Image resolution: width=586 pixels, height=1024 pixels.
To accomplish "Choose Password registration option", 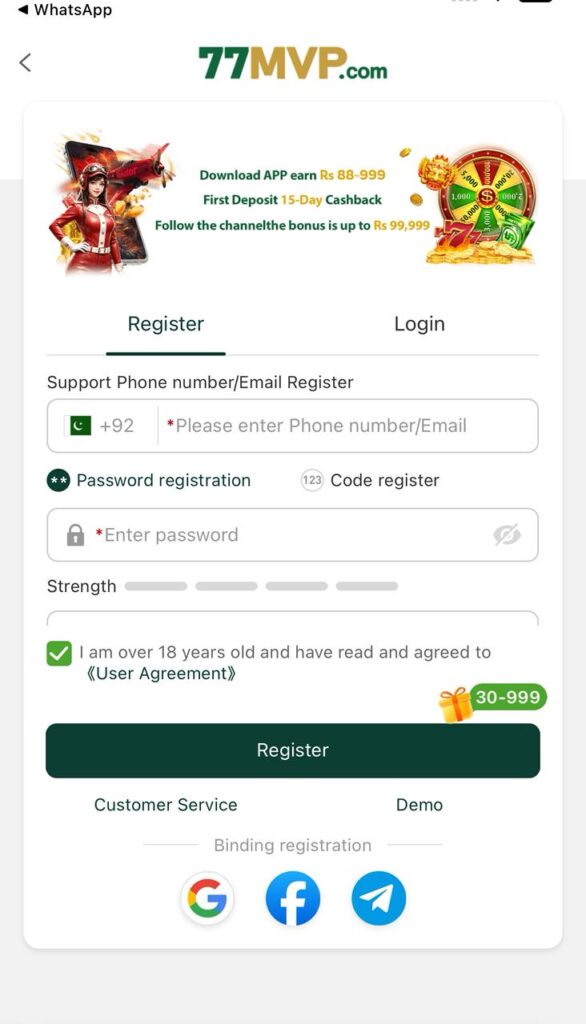I will coord(149,481).
